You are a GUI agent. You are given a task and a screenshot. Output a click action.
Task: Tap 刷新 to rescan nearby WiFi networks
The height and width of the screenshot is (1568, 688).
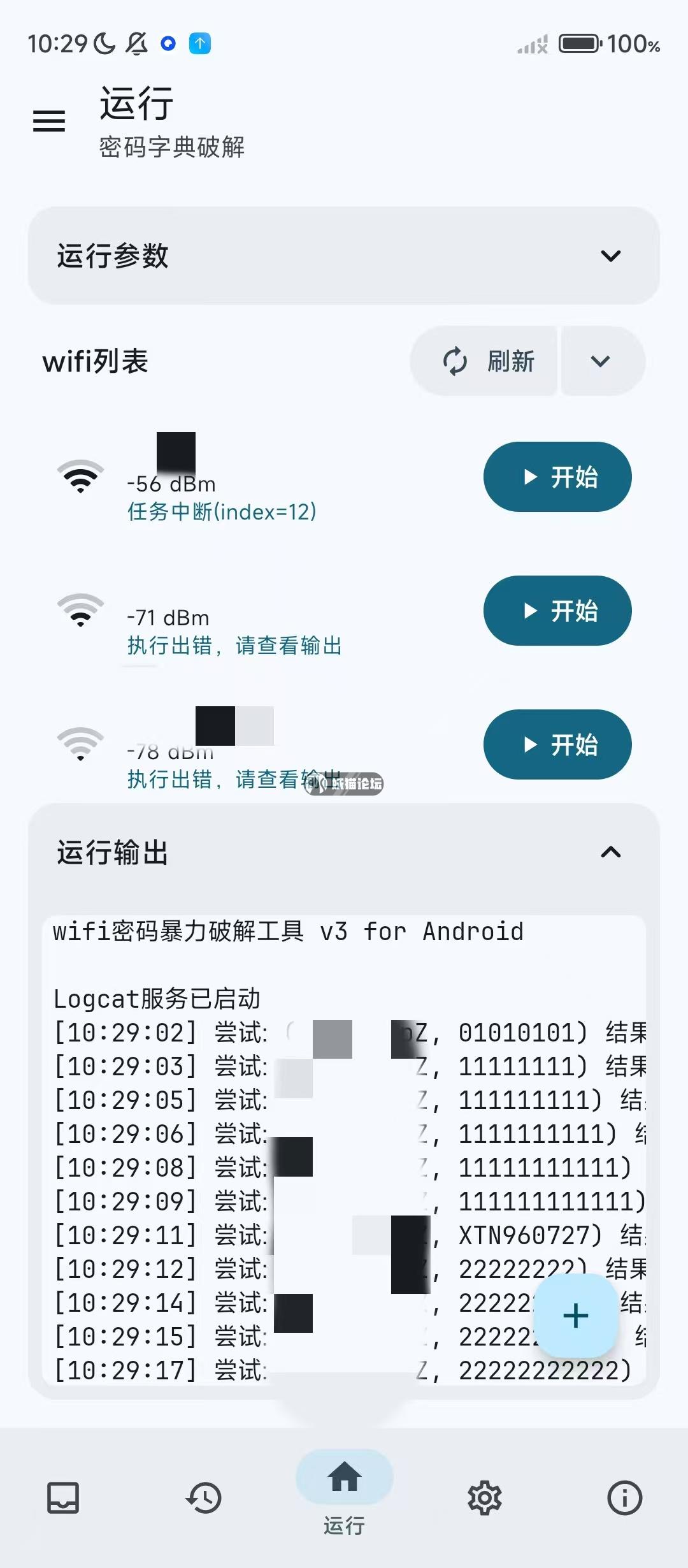pyautogui.click(x=484, y=361)
